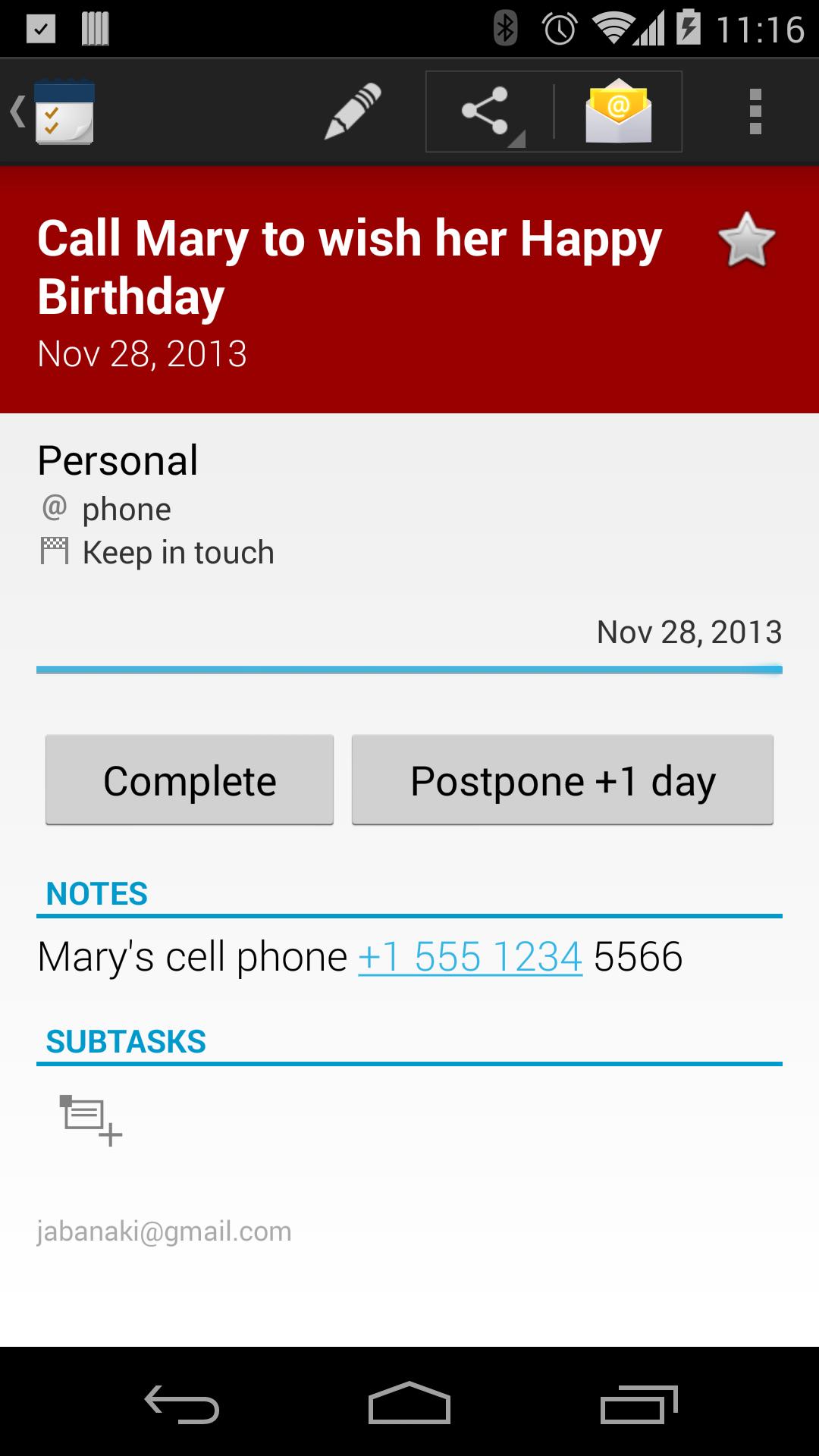This screenshot has width=819, height=1456.
Task: Share this task via email
Action: 618,112
